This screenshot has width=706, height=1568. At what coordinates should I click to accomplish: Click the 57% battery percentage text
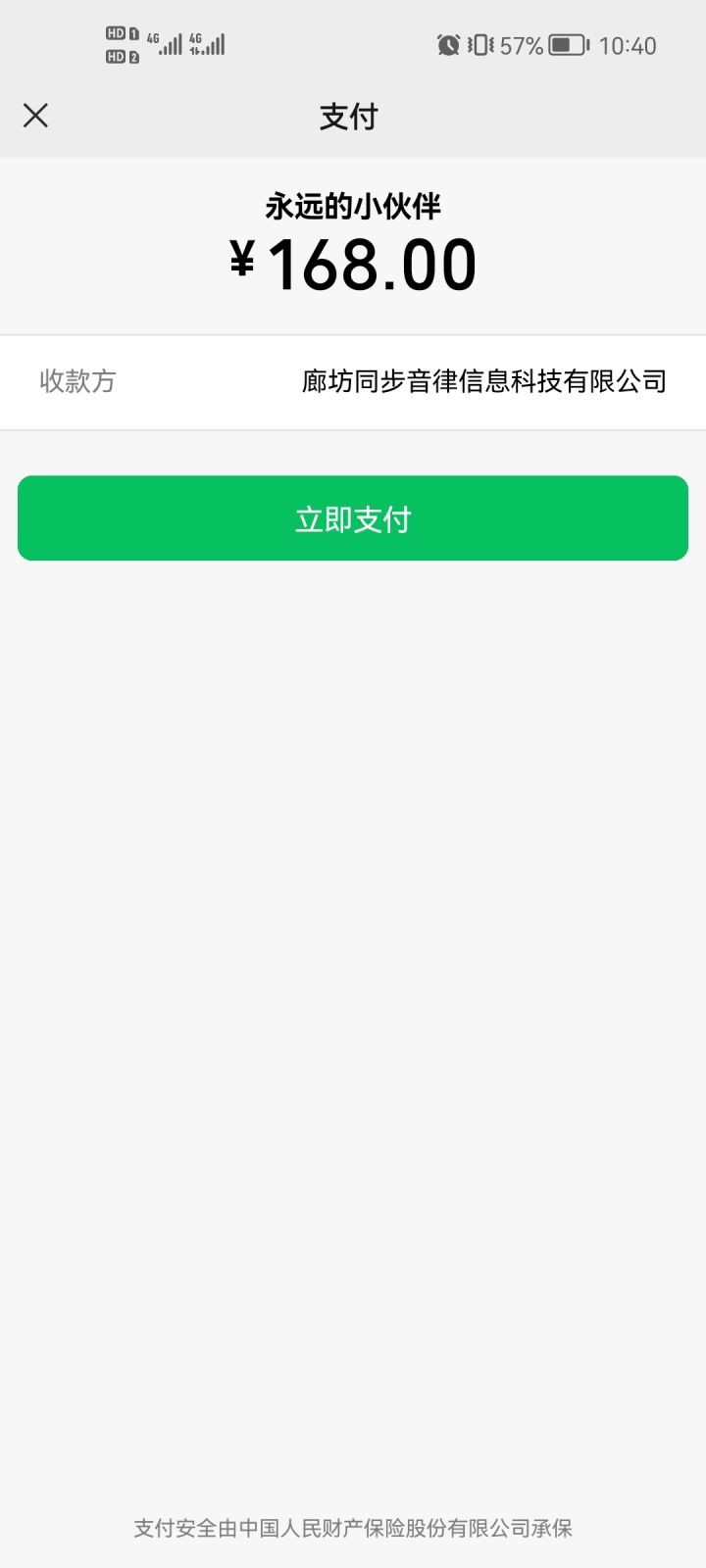(x=520, y=45)
